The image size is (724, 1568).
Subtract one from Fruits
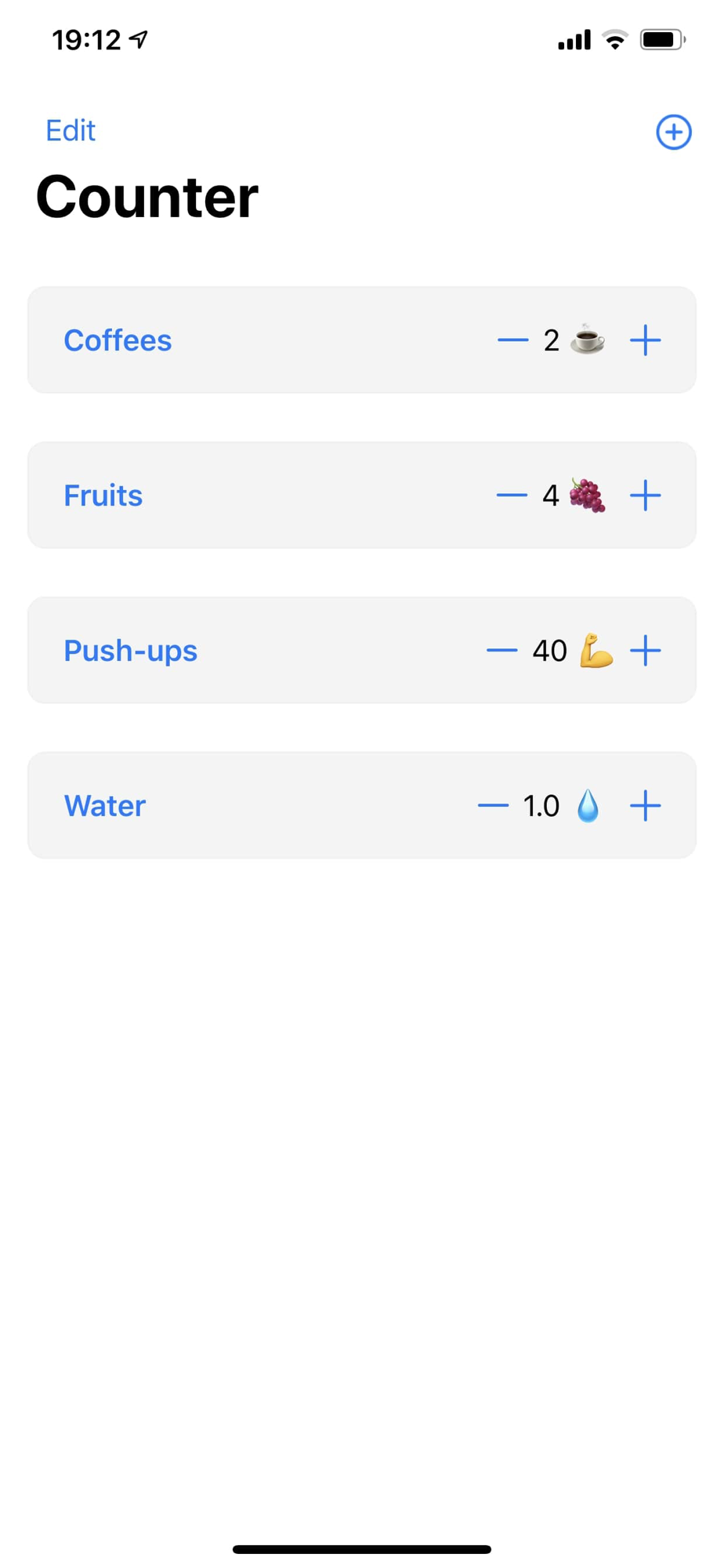click(x=512, y=495)
